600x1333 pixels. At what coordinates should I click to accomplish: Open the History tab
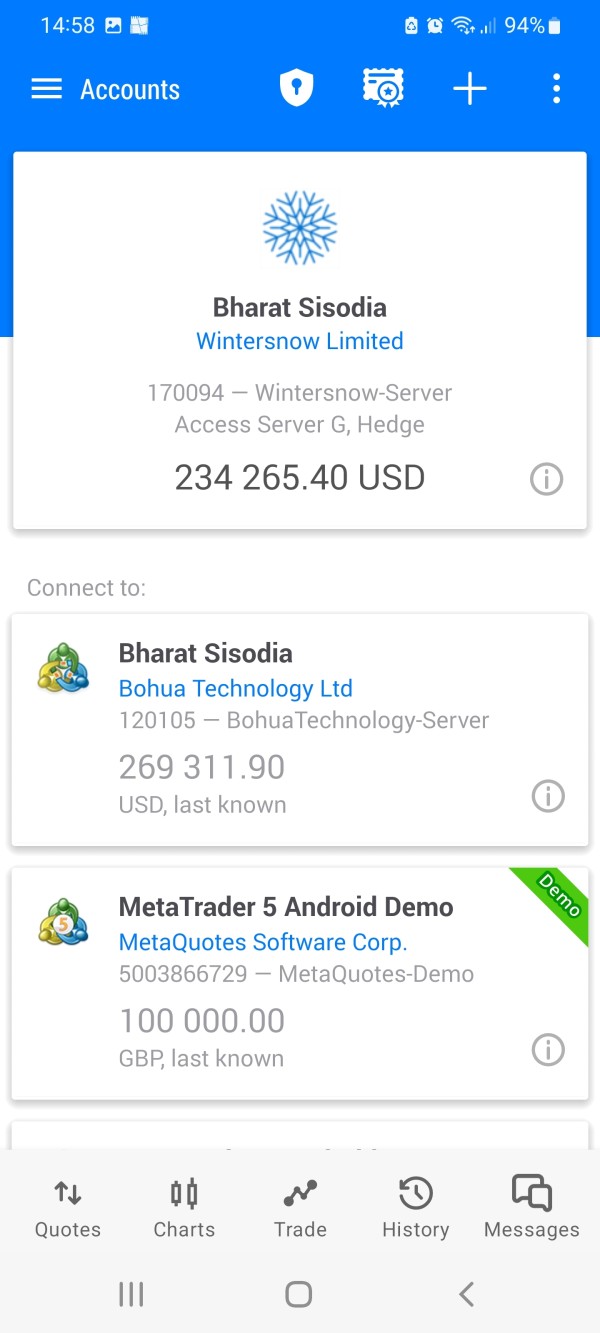coord(416,1208)
